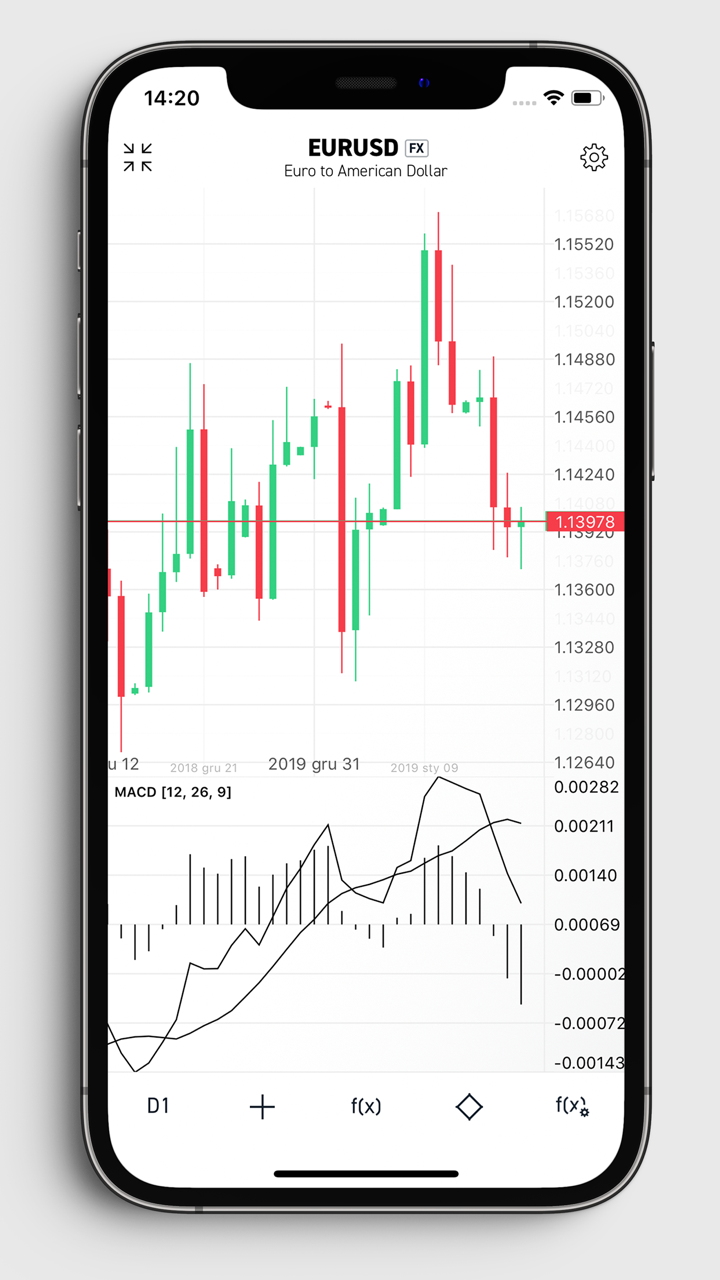Open the diamond drawing tools
720x1280 pixels.
(469, 1106)
